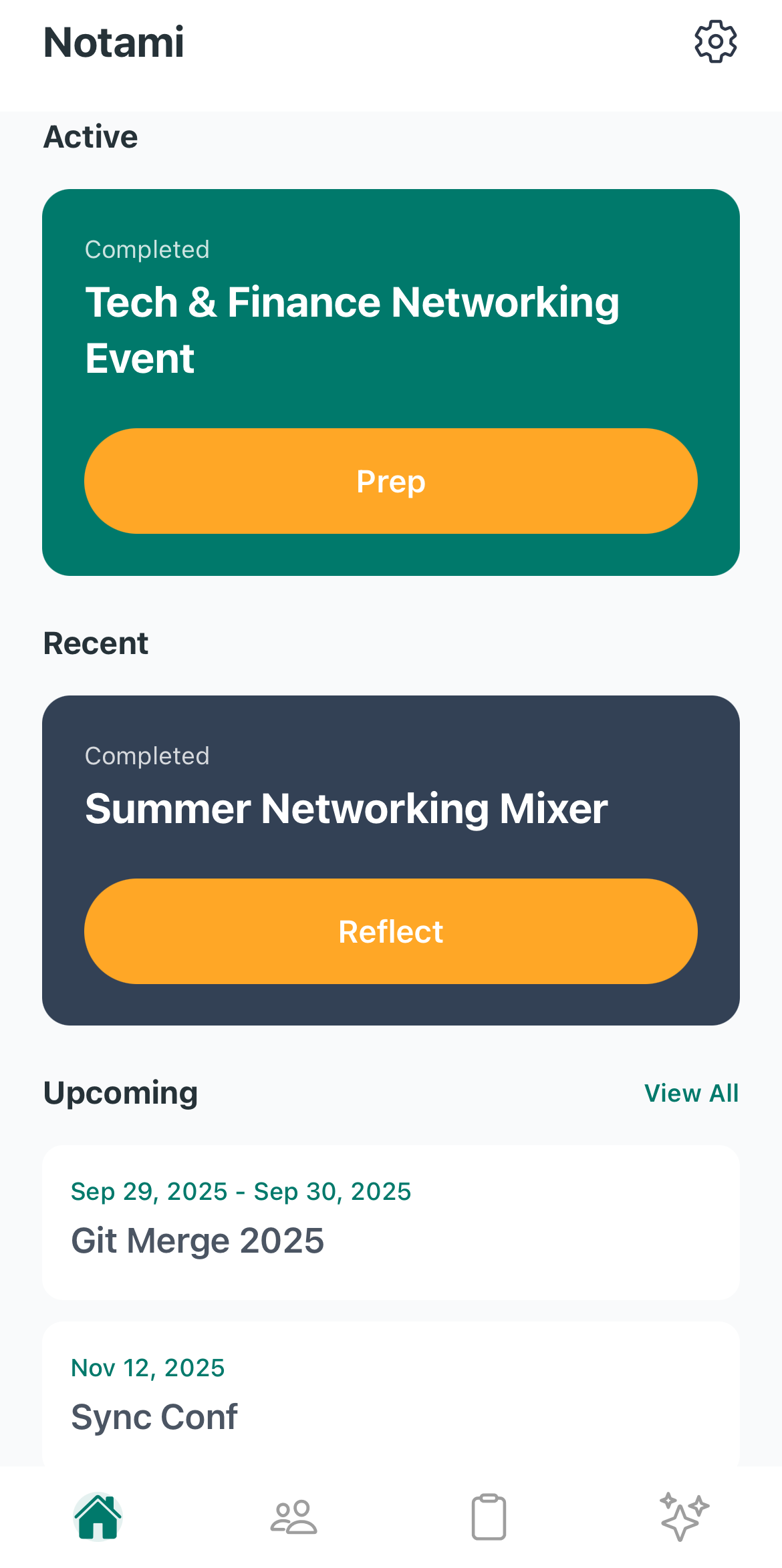Image resolution: width=782 pixels, height=1568 pixels.
Task: Tap the Active section header
Action: pyautogui.click(x=90, y=135)
